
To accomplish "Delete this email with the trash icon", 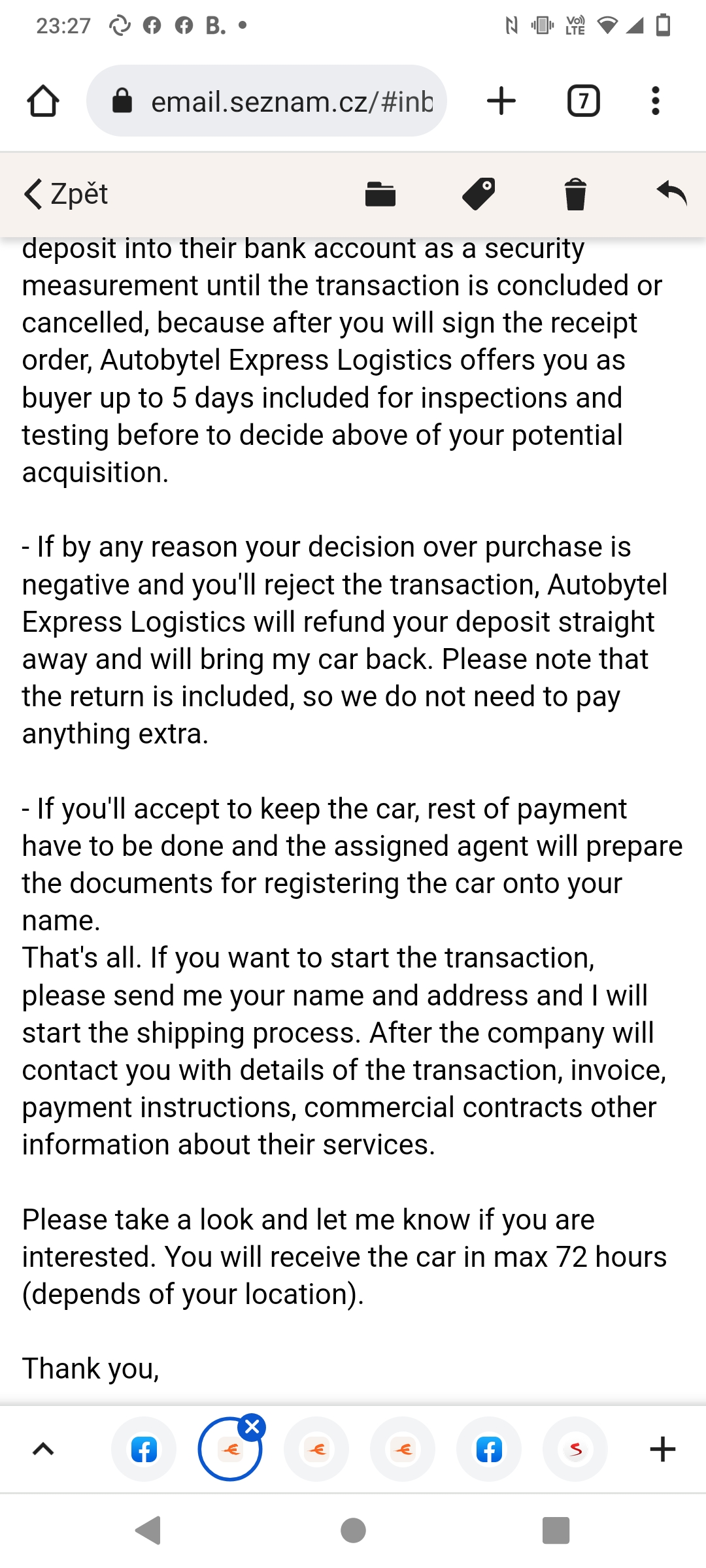I will pos(575,194).
